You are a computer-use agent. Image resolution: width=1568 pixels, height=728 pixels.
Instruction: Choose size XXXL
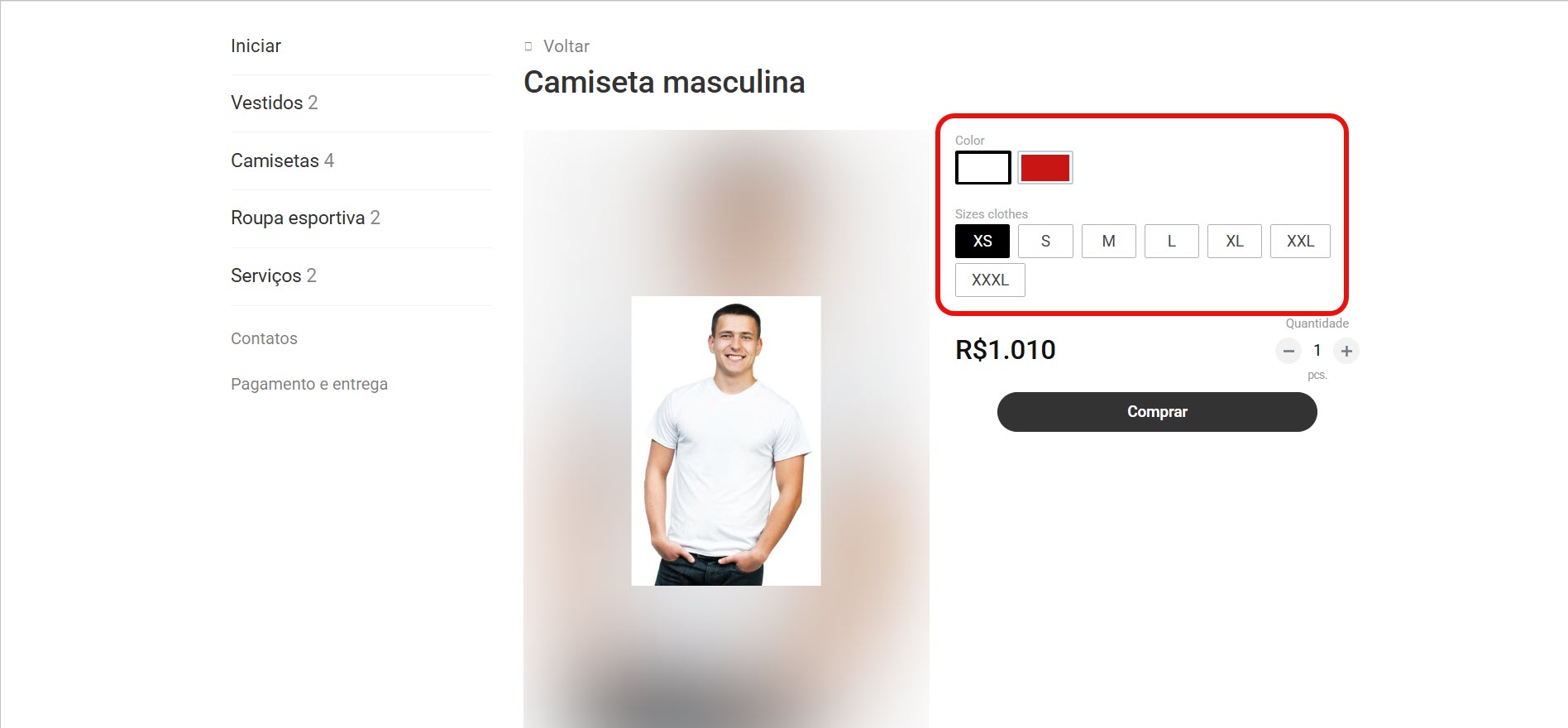(990, 280)
